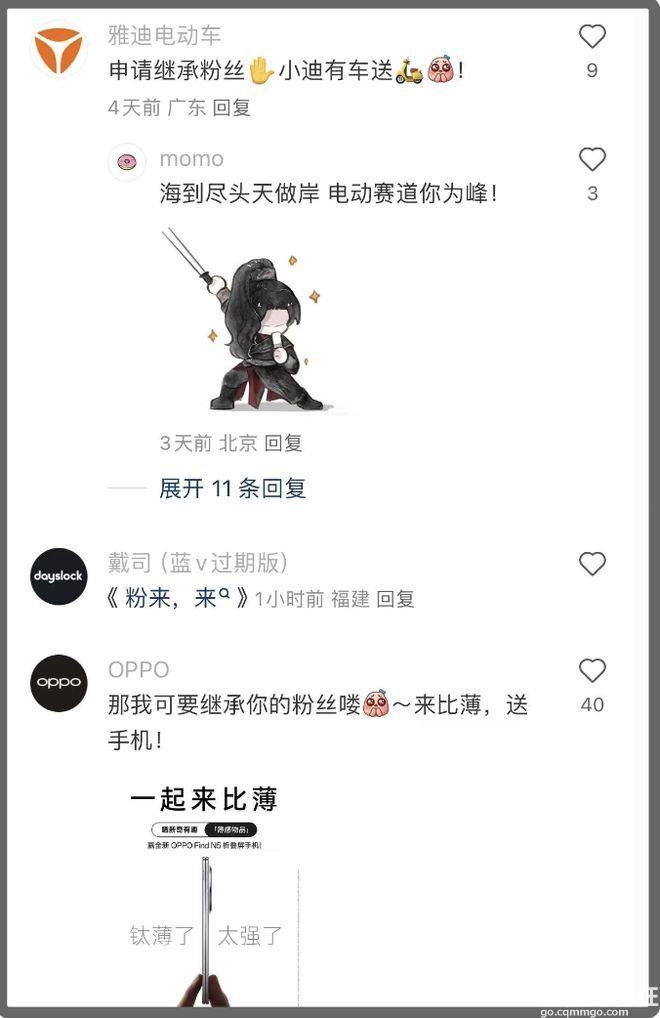Reply to momo's comment
The width and height of the screenshot is (660, 1018).
pos(283,443)
